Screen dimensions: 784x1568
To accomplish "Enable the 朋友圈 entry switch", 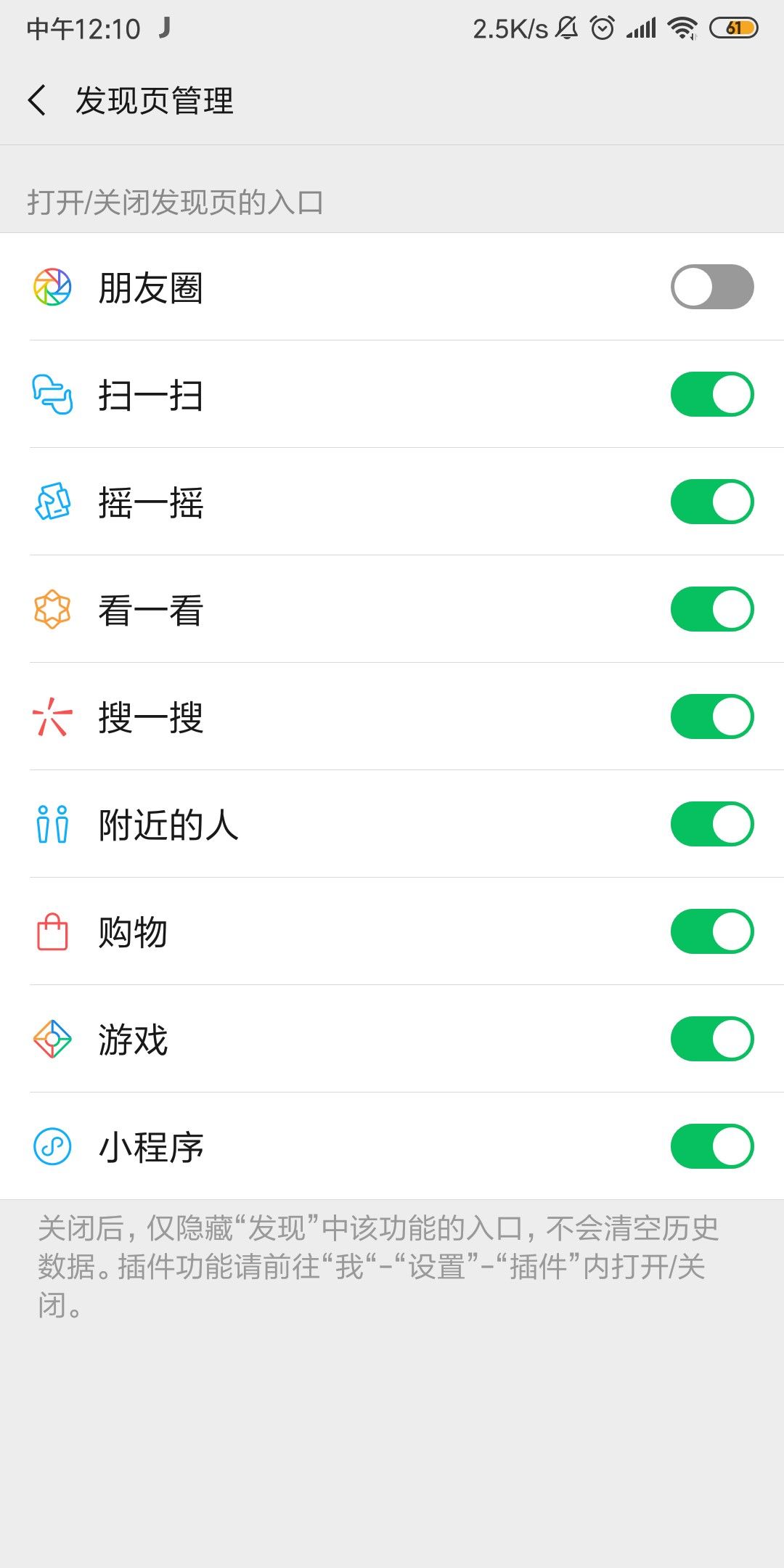I will (711, 287).
